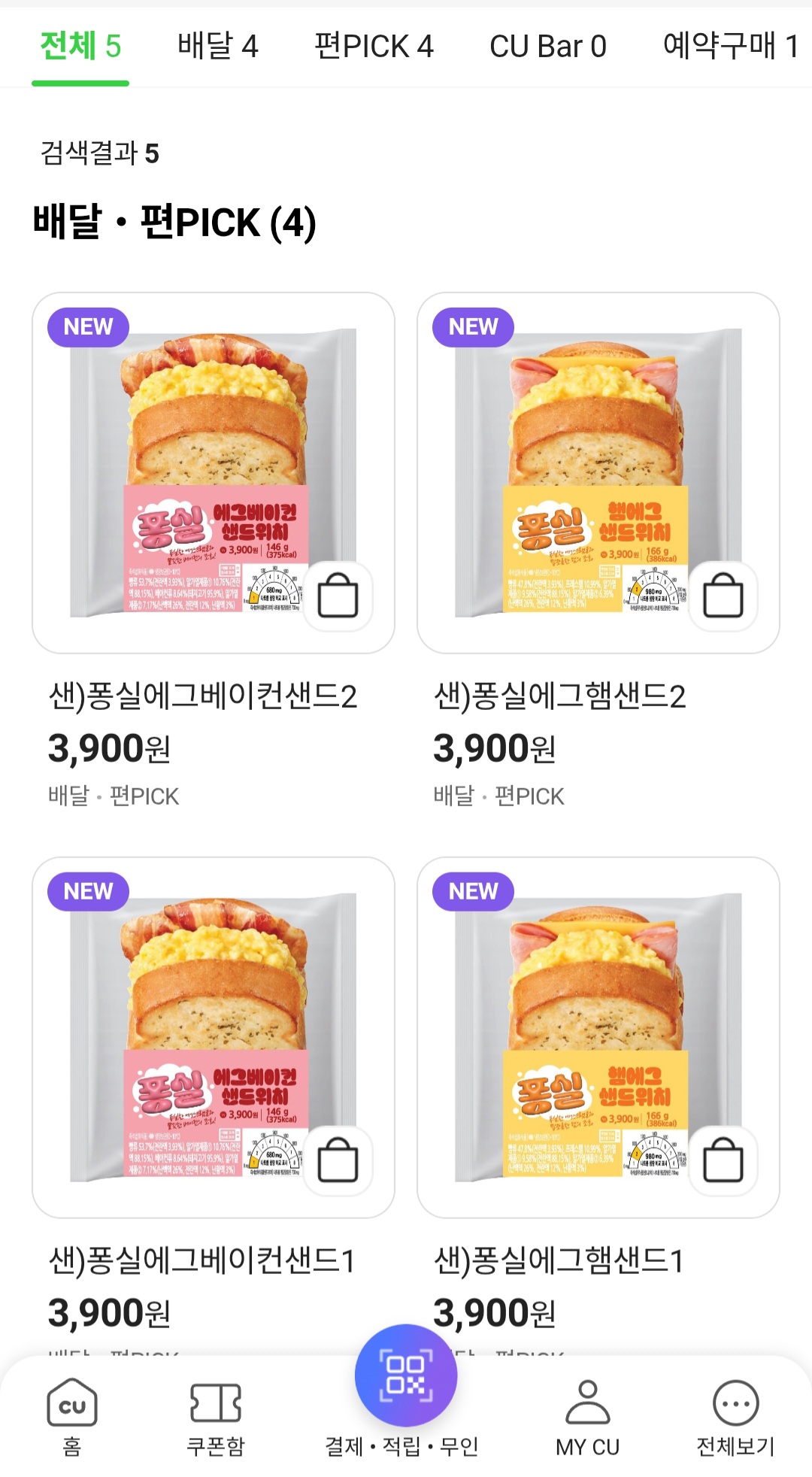This screenshot has height=1477, width=812.
Task: Open the MY CU tab
Action: point(587,1417)
